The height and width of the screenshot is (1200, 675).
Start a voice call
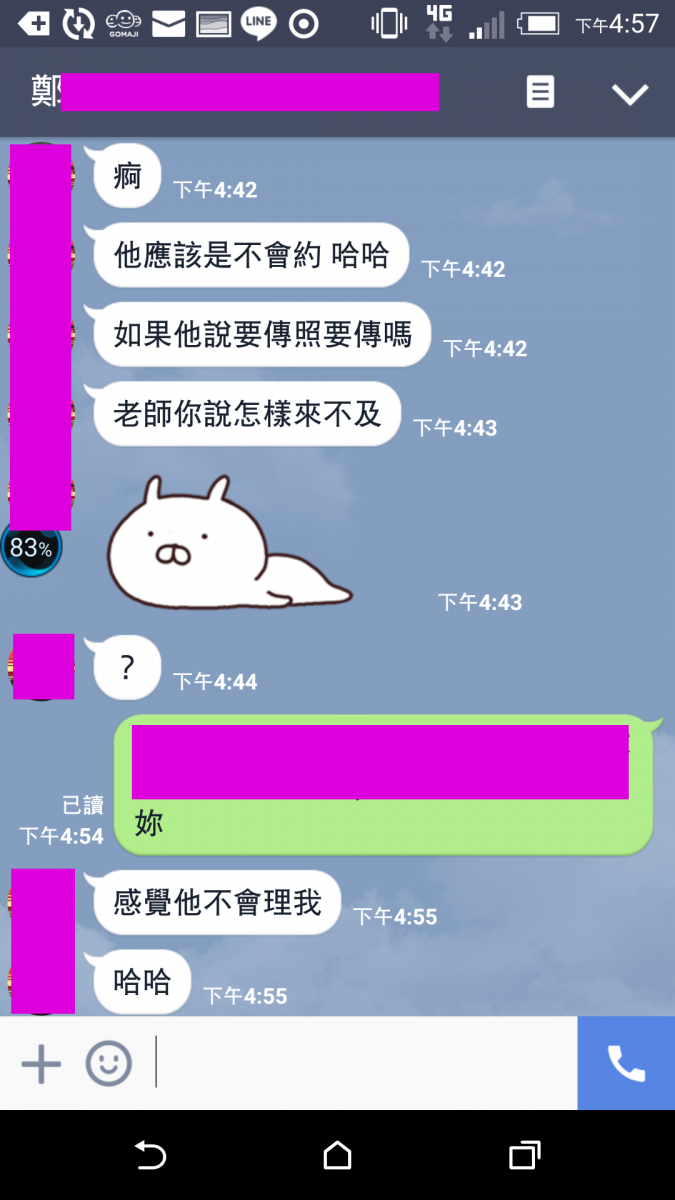(626, 1064)
